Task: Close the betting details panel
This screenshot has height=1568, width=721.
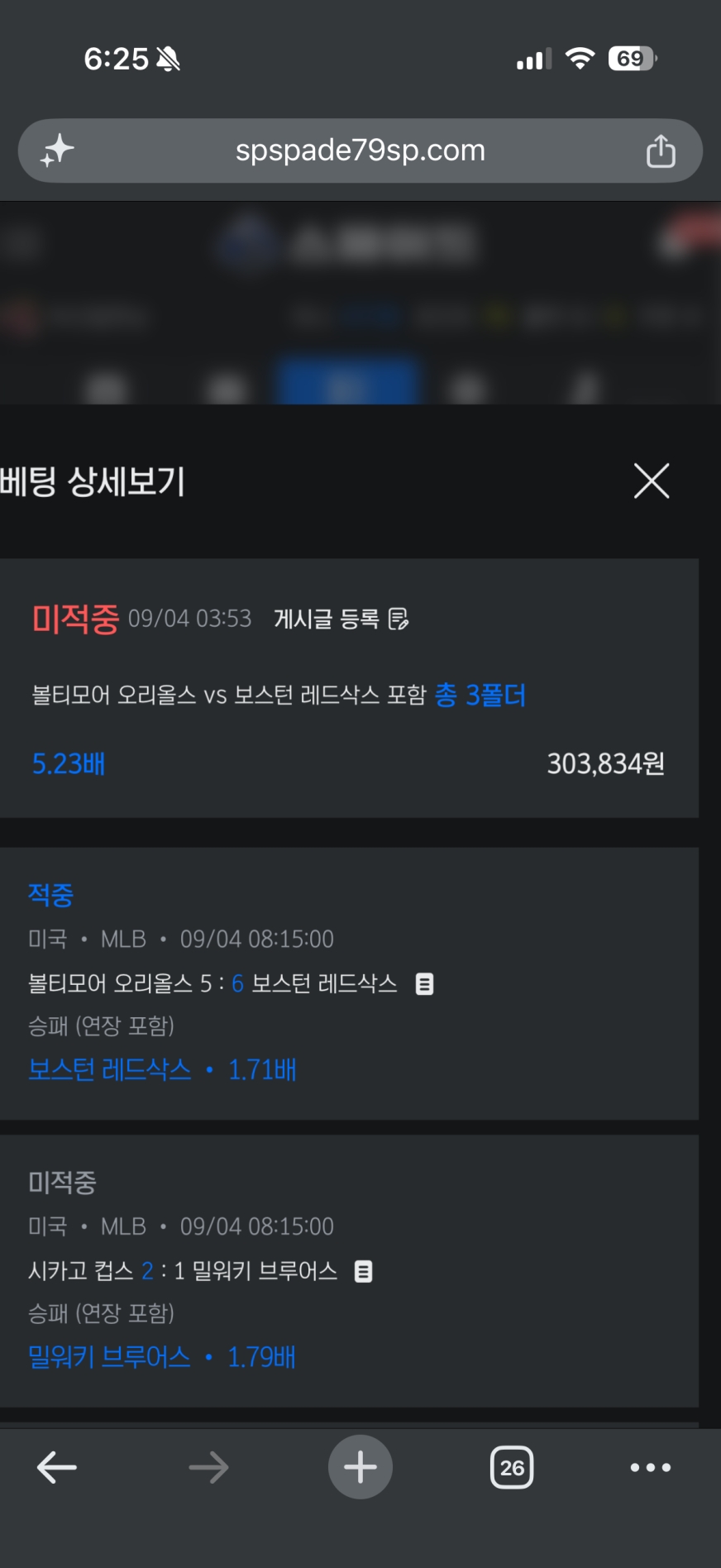Action: coord(652,480)
